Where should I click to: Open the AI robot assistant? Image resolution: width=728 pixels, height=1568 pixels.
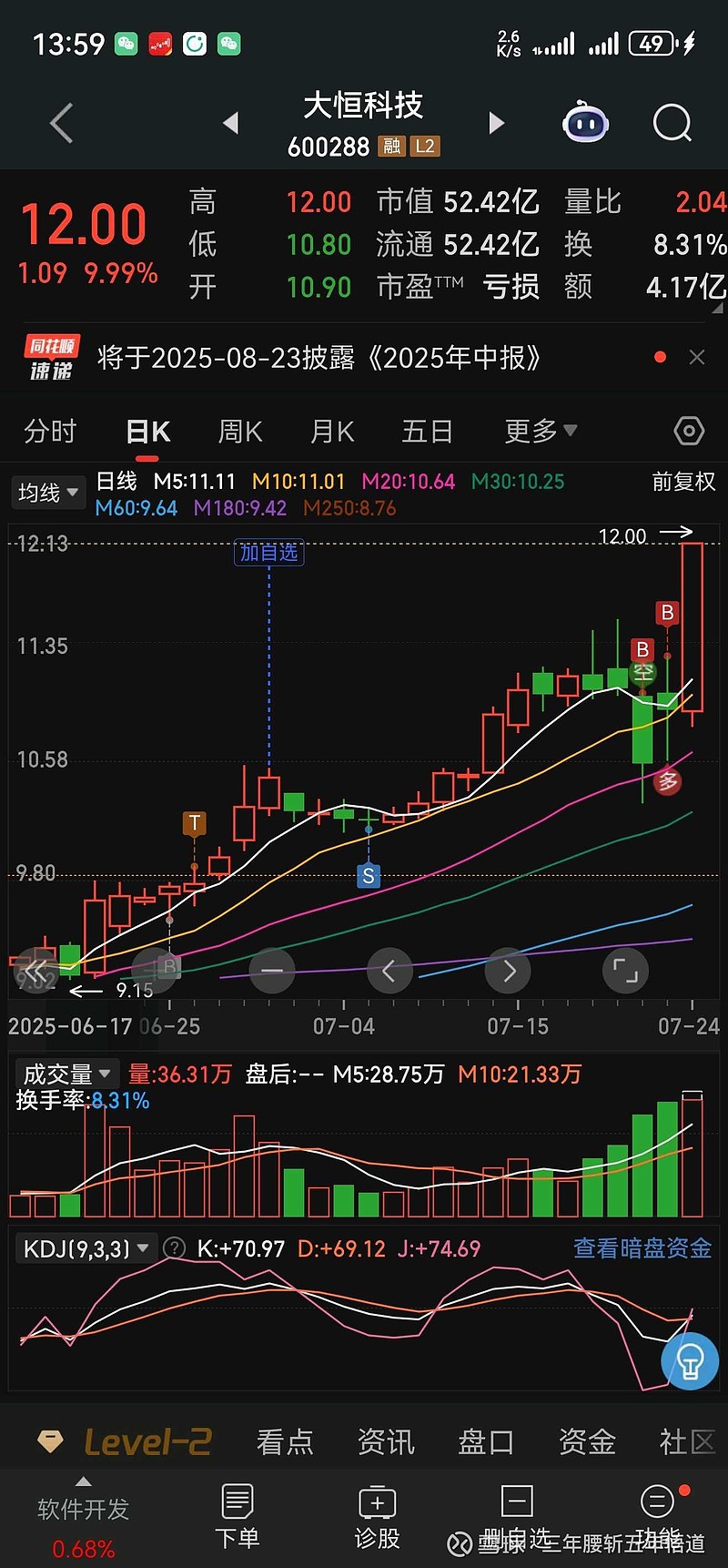pyautogui.click(x=585, y=123)
